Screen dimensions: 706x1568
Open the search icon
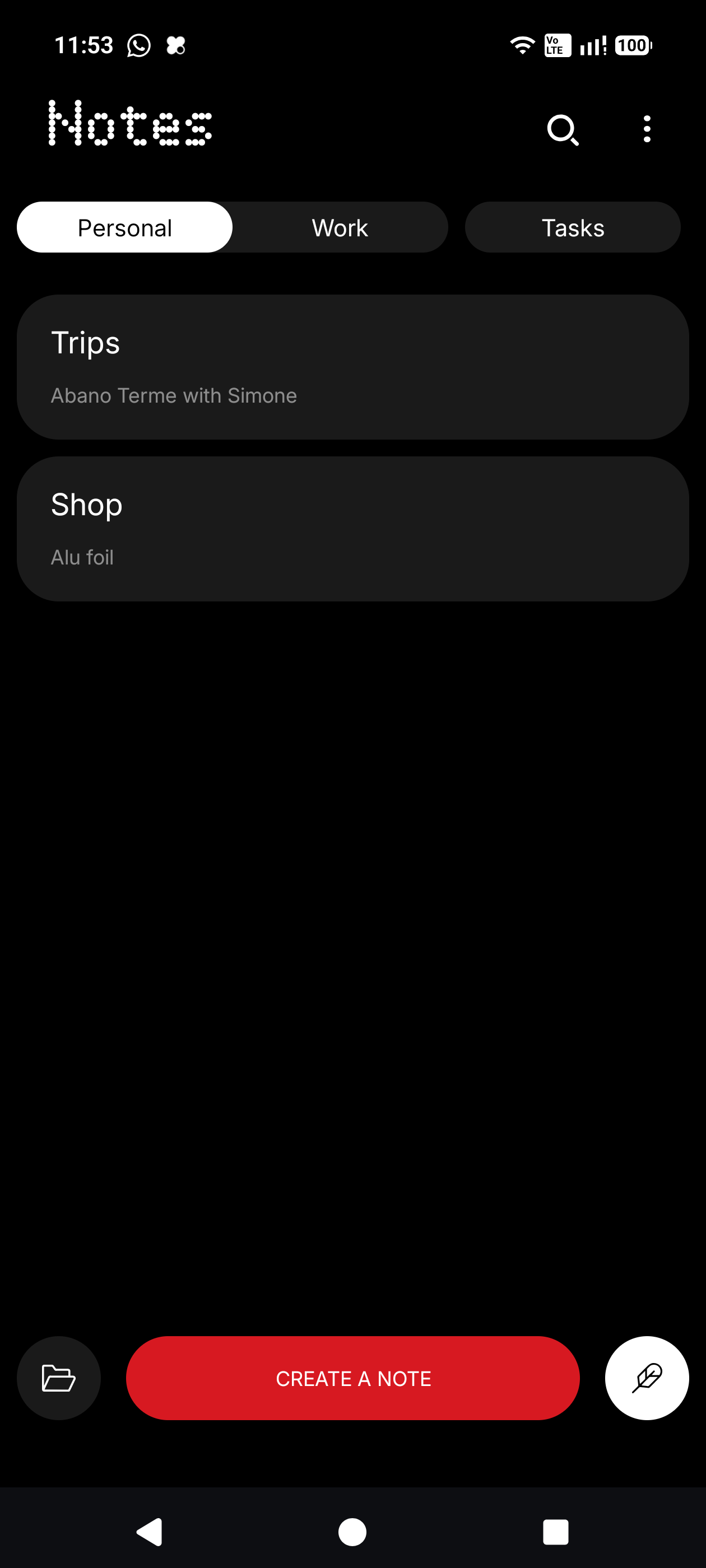click(x=562, y=130)
